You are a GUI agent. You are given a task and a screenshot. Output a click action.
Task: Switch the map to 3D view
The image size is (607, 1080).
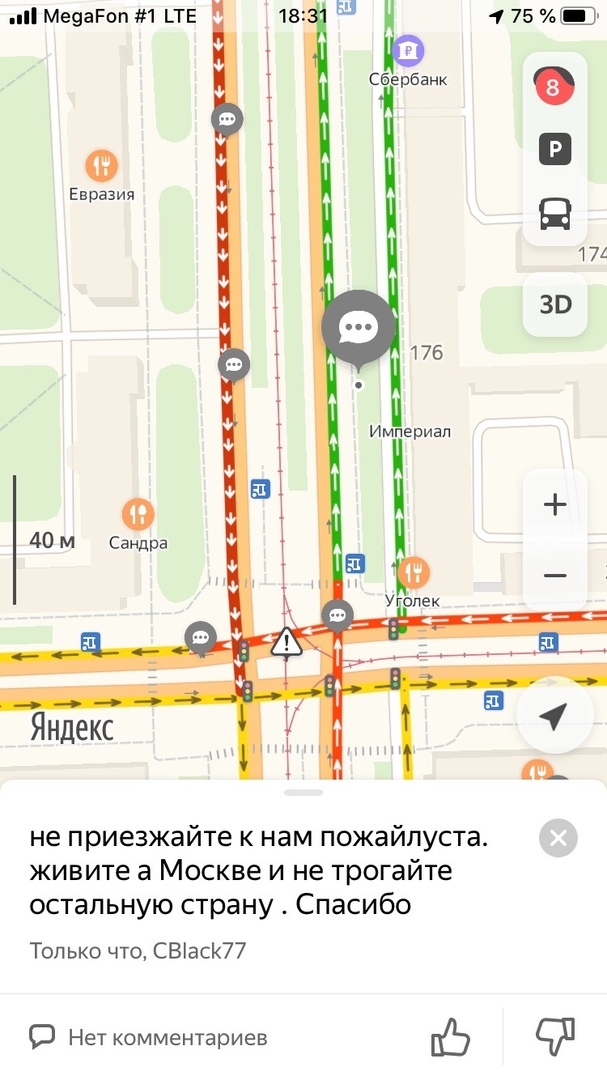(555, 305)
